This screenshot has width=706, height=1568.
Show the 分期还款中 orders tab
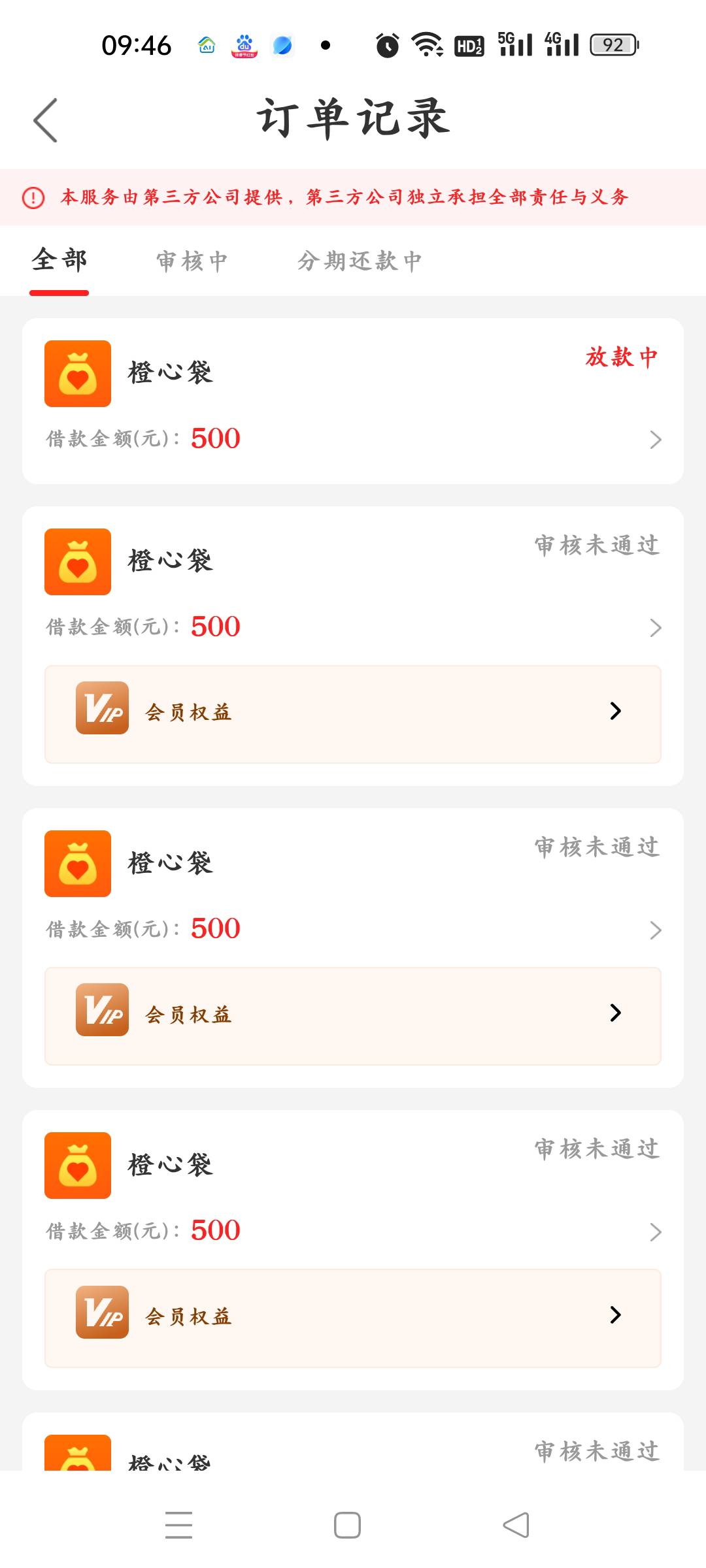pos(360,261)
